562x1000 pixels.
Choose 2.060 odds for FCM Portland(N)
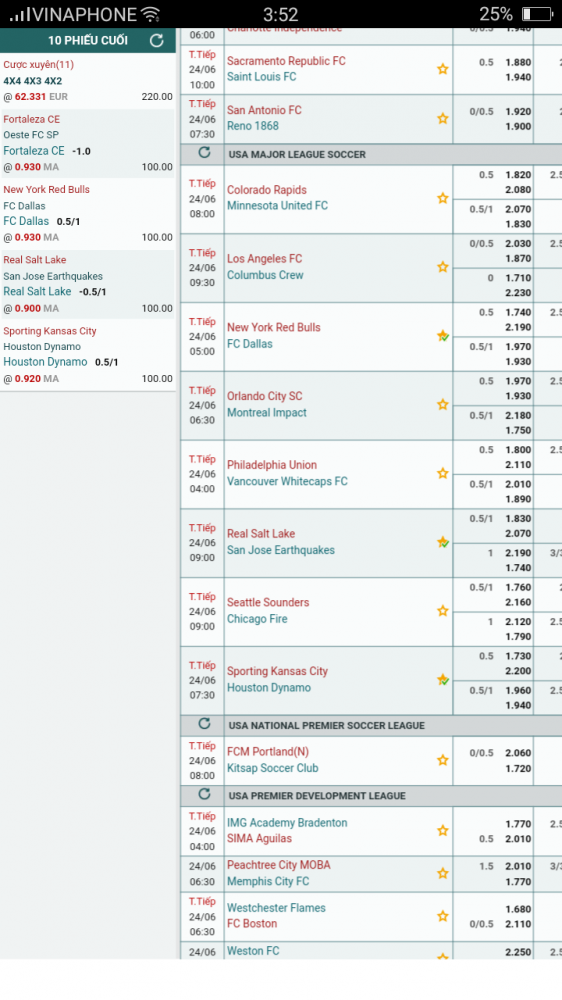(x=518, y=753)
